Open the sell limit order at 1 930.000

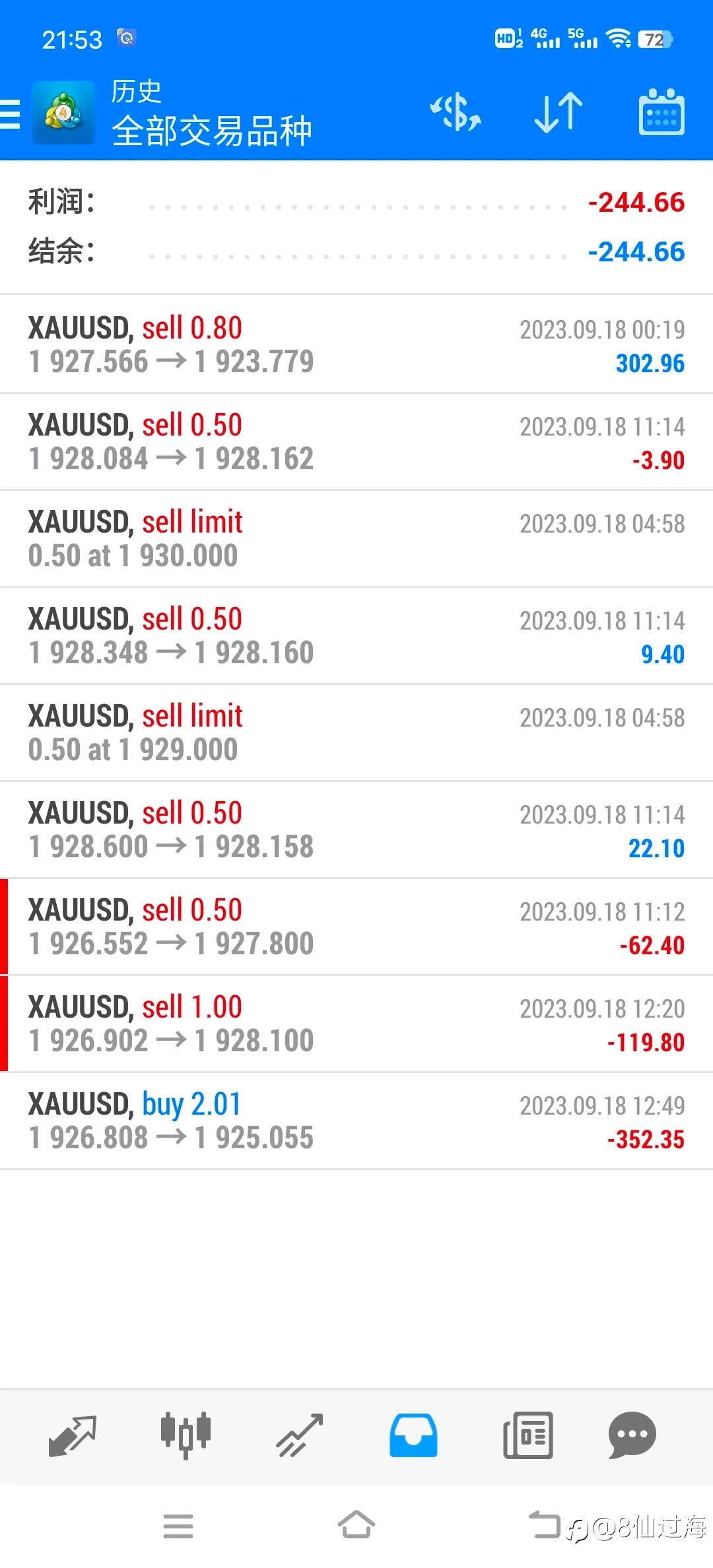356,539
